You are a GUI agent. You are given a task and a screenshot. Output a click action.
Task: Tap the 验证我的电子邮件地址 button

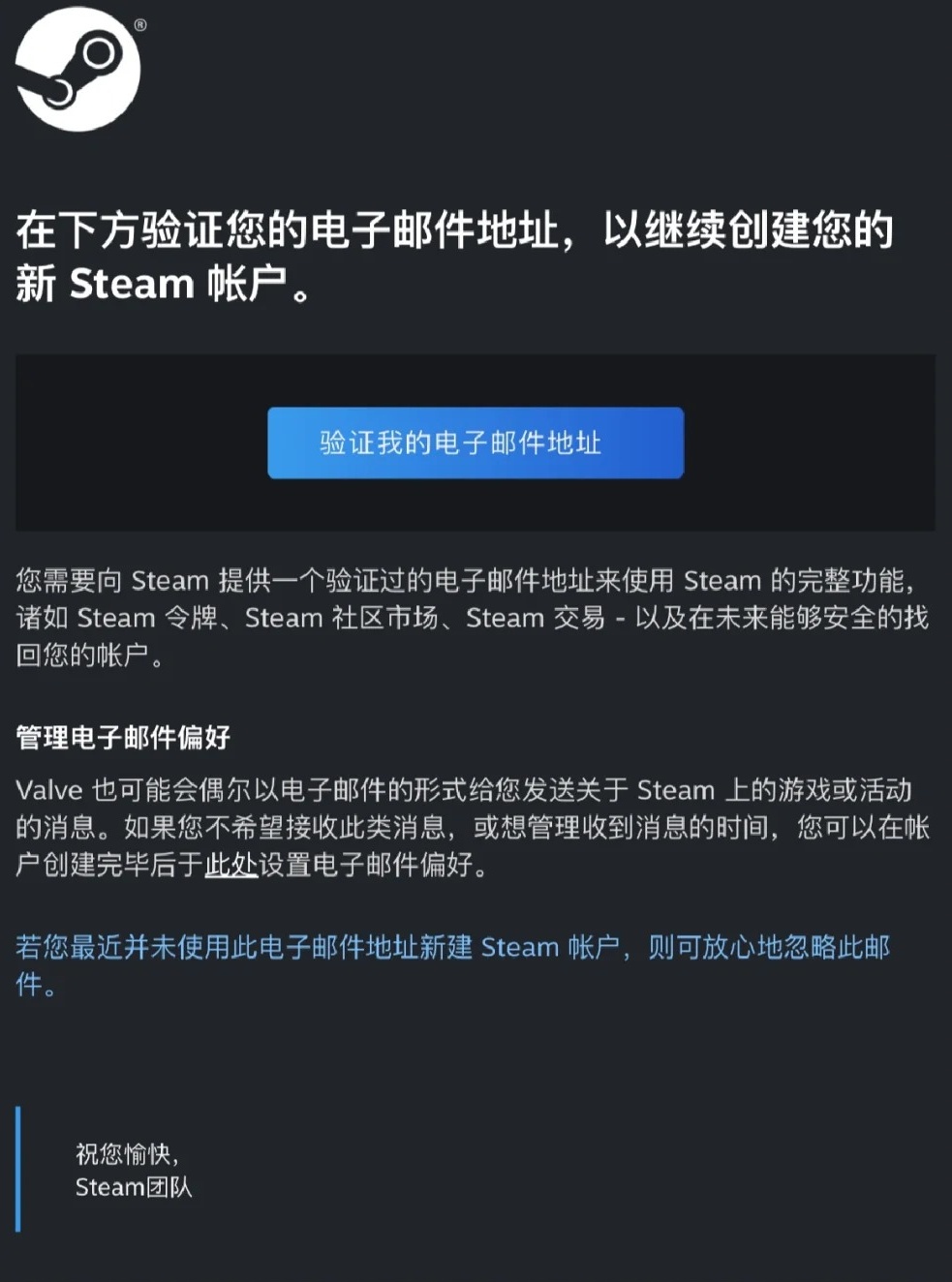(x=476, y=443)
